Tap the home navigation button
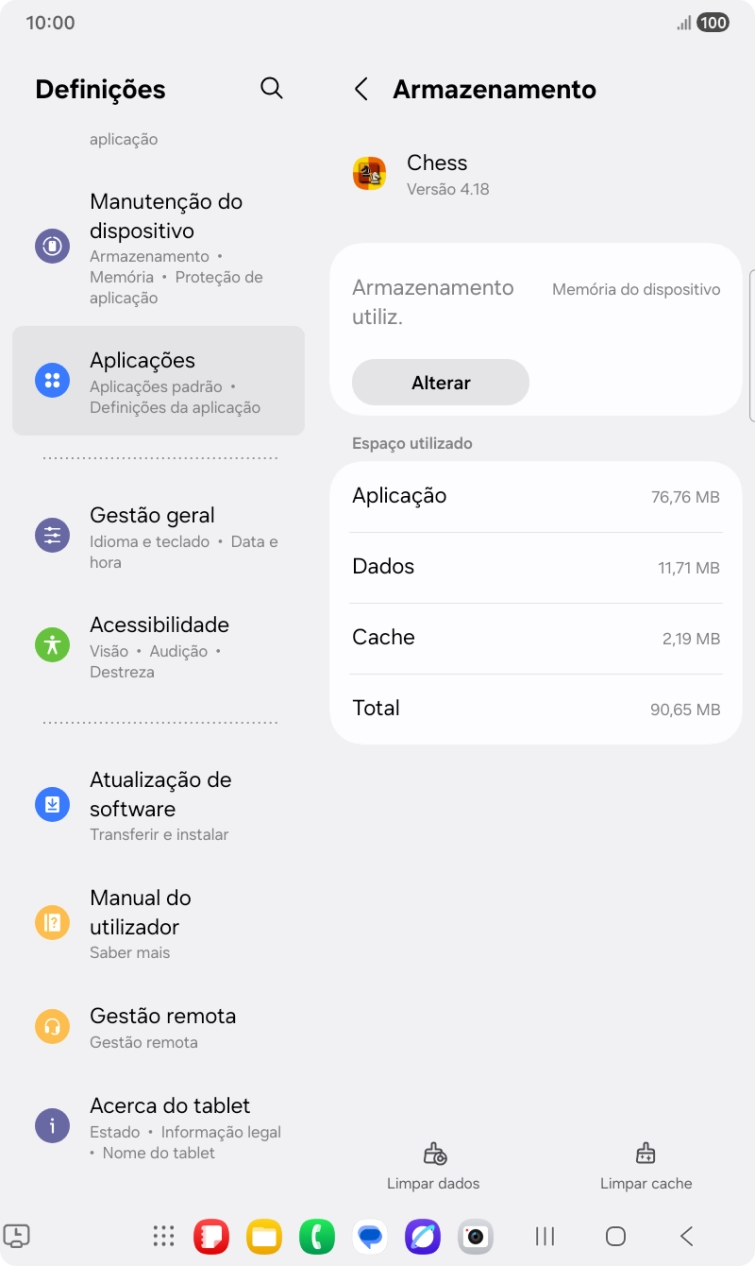This screenshot has height=1266, width=755. tap(615, 1237)
